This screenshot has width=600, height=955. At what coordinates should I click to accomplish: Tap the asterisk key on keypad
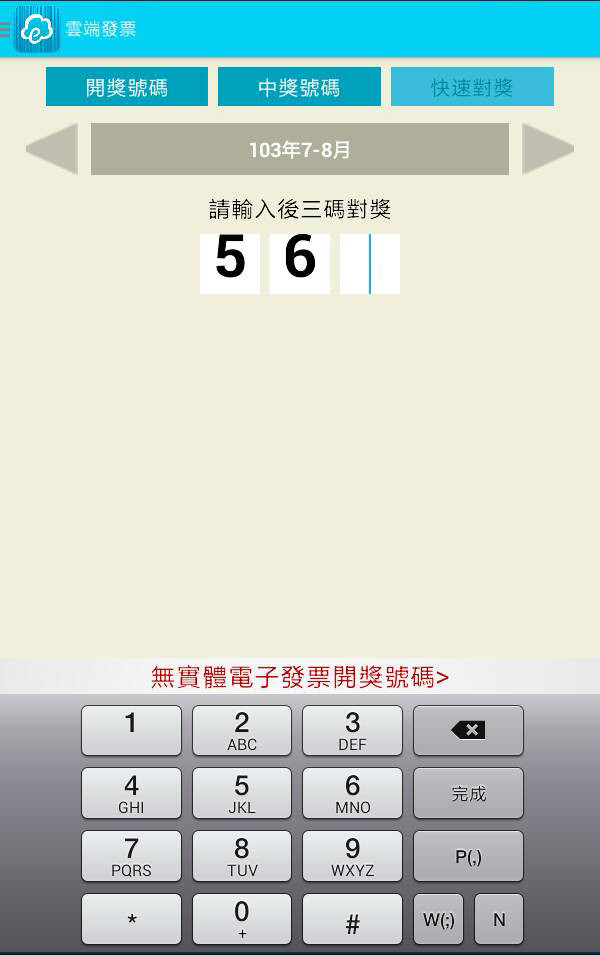(x=131, y=918)
